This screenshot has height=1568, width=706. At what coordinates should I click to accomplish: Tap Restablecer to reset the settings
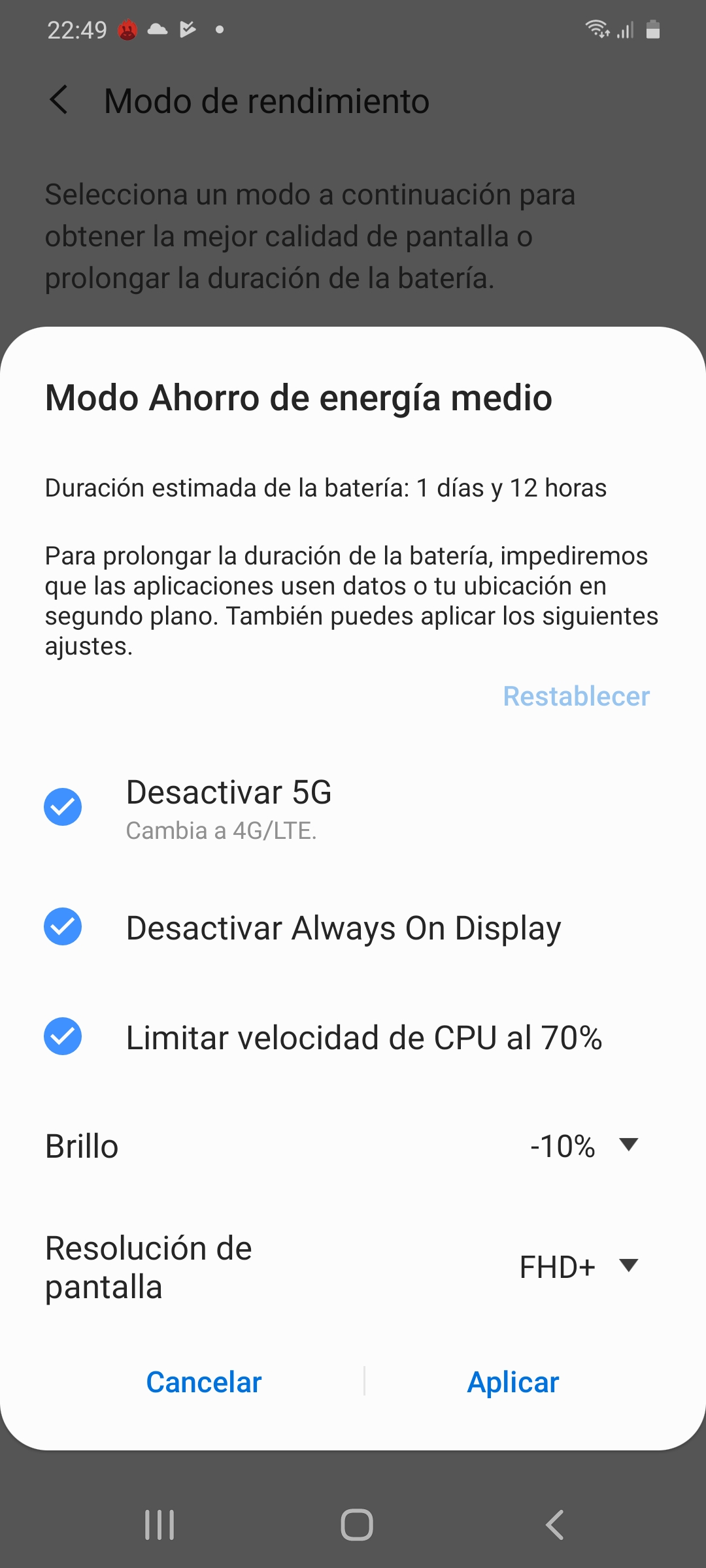[576, 696]
